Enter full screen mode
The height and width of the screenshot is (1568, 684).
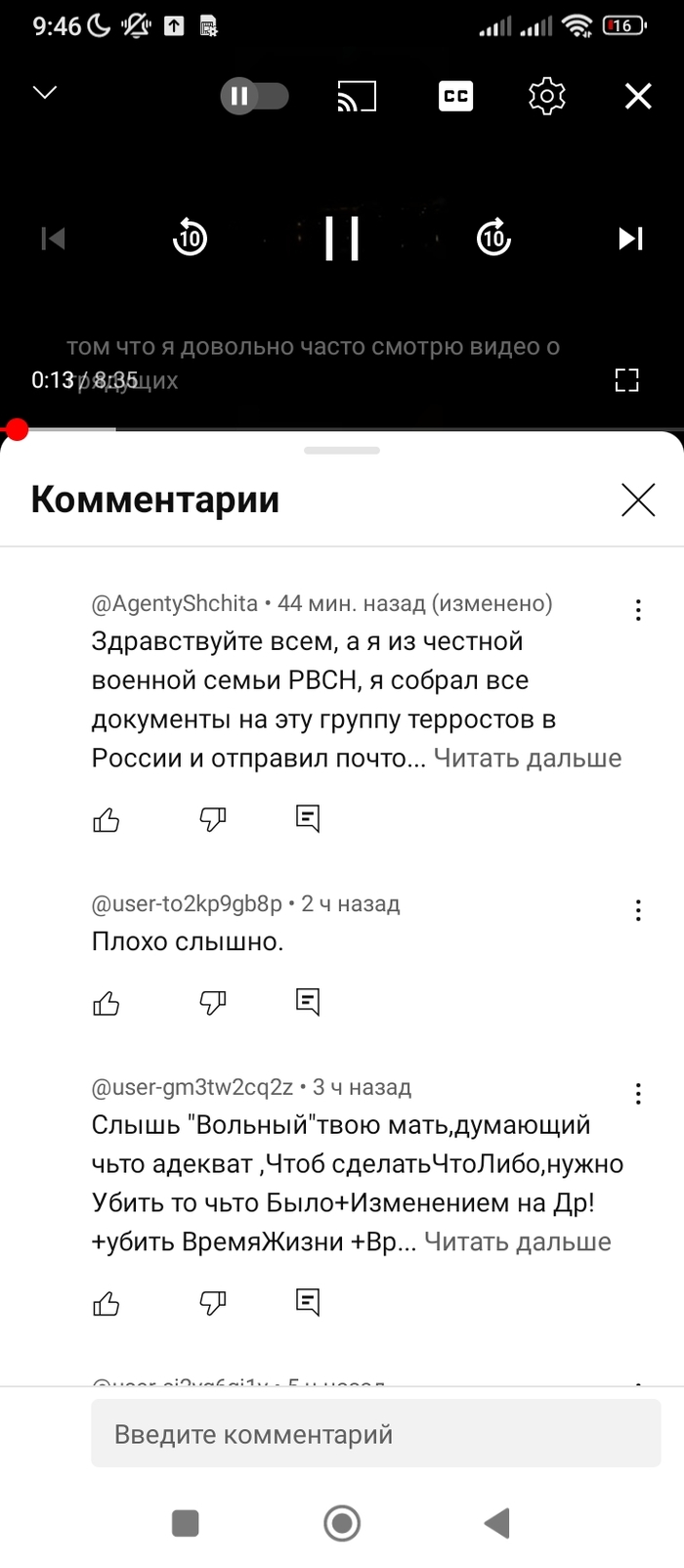(x=626, y=380)
